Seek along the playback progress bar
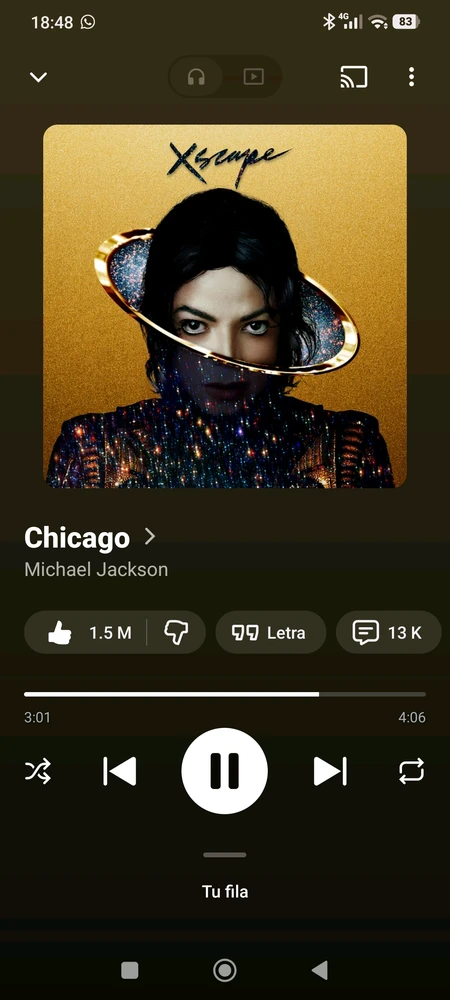450x1000 pixels. click(x=225, y=694)
